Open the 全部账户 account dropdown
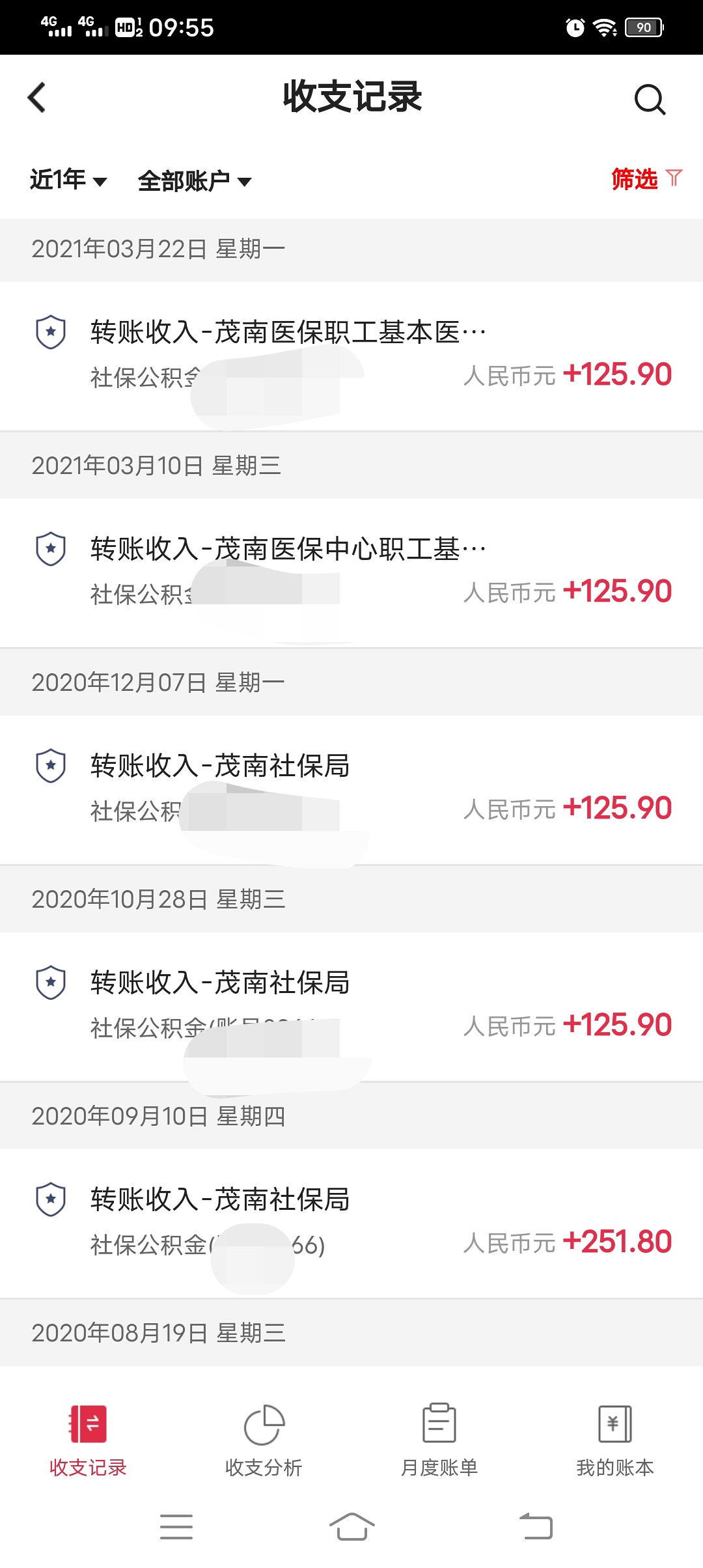 point(194,181)
